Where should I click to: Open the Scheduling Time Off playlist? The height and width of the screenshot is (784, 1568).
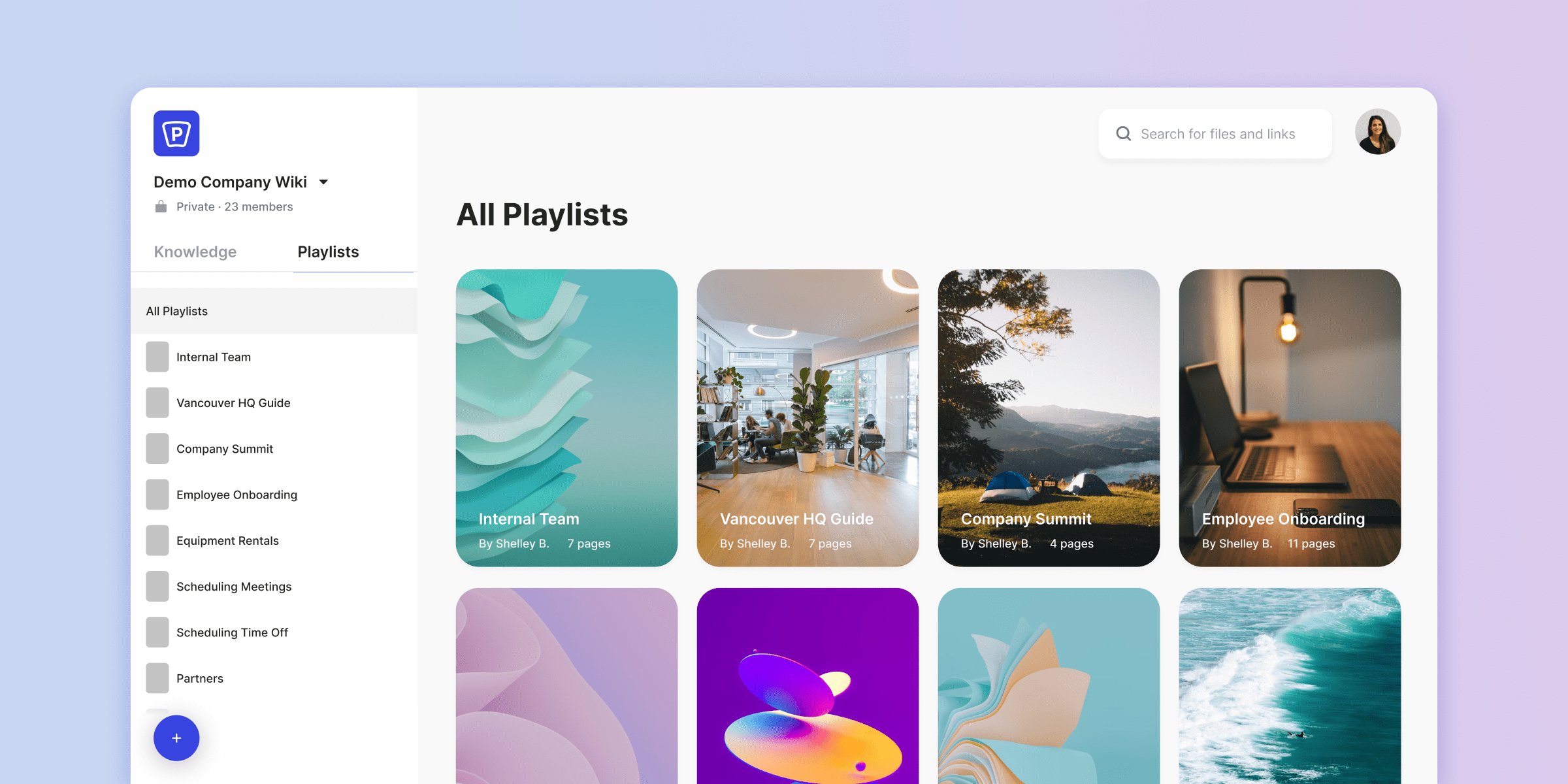tap(231, 632)
